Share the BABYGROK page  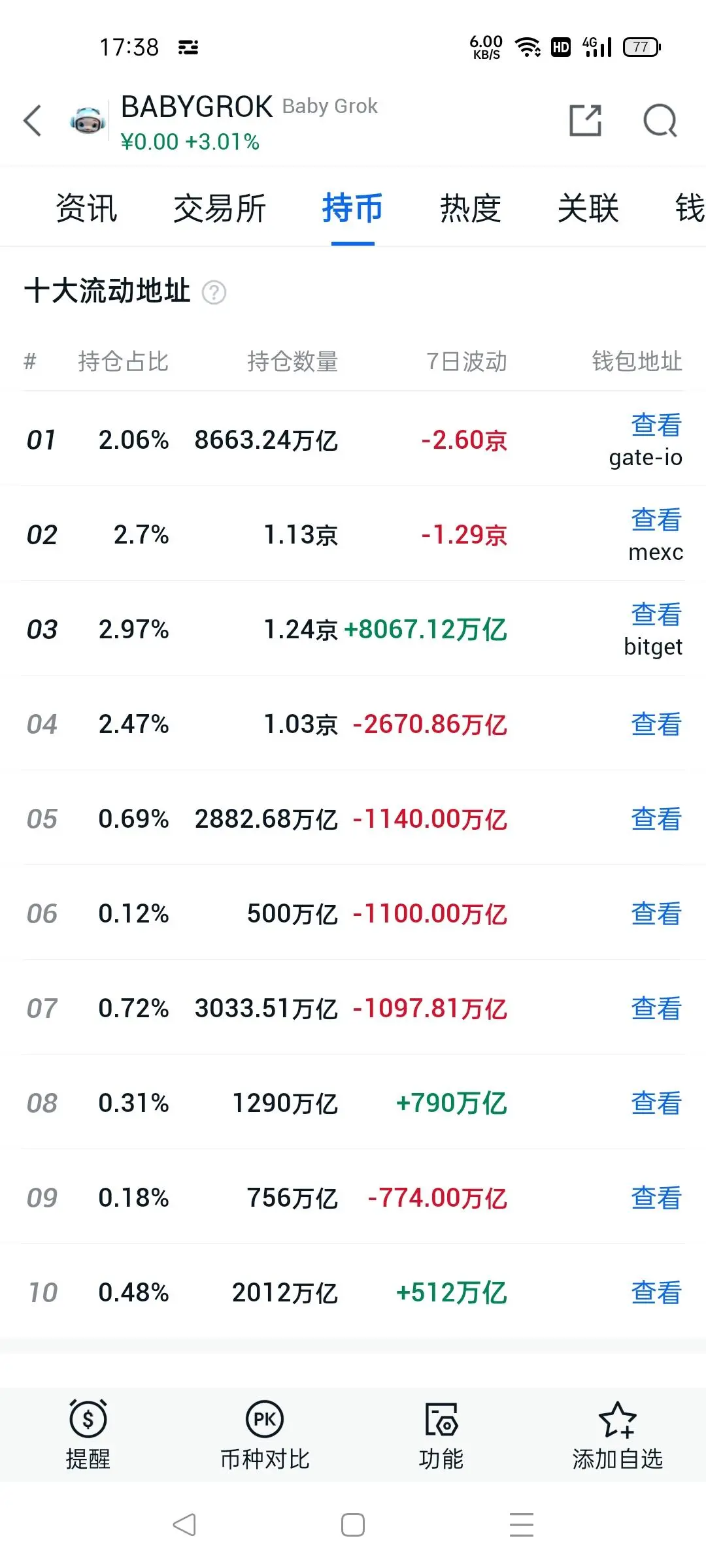[x=585, y=121]
